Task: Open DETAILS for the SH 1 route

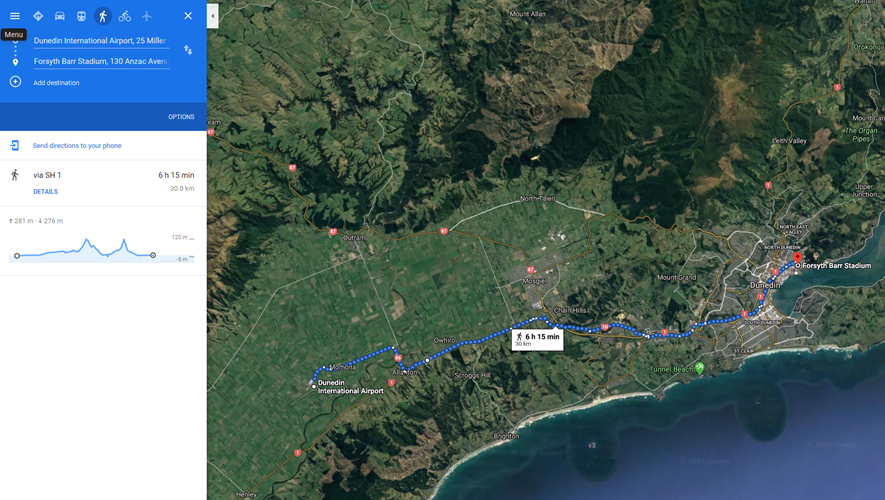Action: tap(45, 192)
